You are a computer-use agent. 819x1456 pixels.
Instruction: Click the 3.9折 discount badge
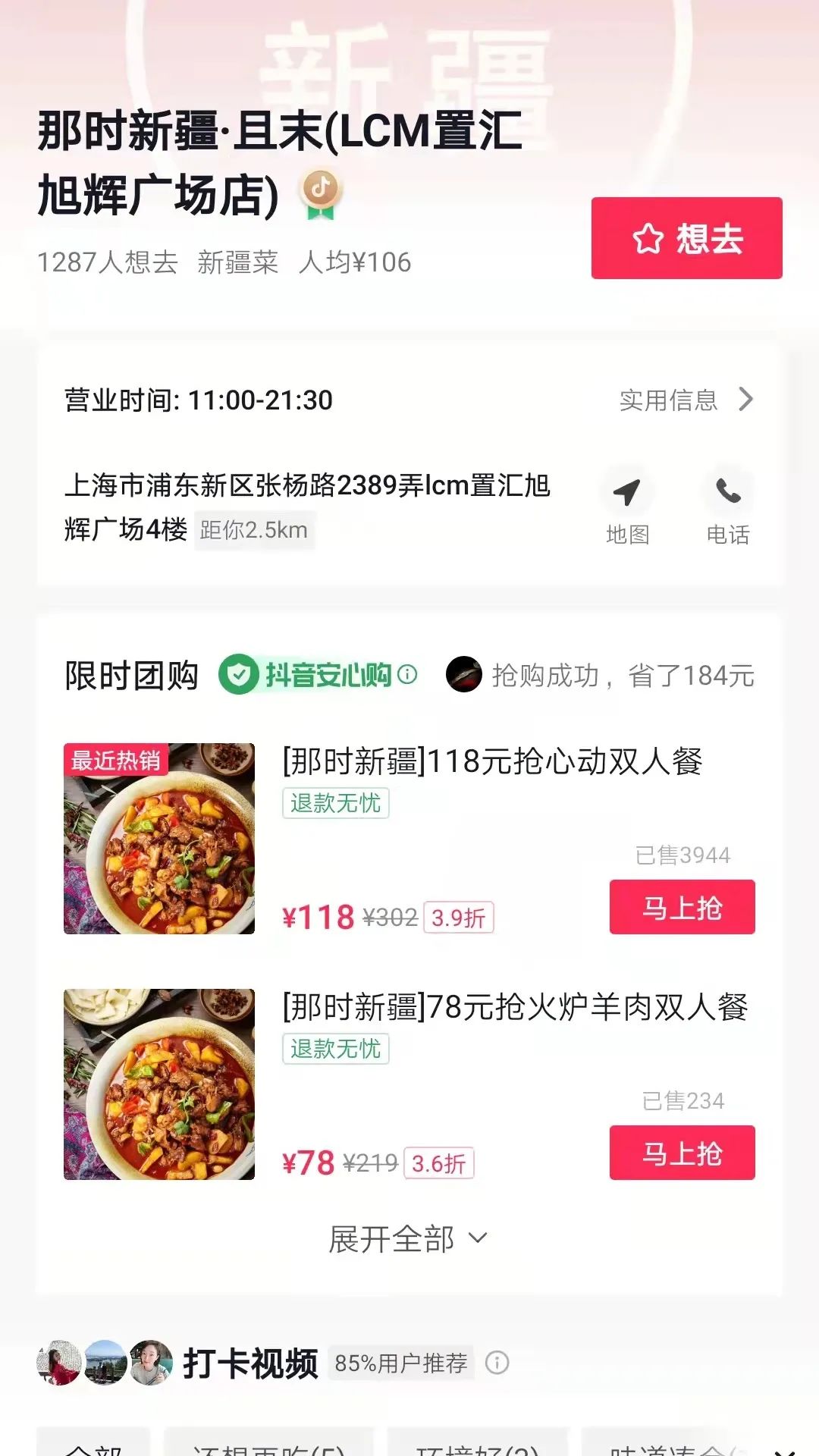pyautogui.click(x=460, y=918)
